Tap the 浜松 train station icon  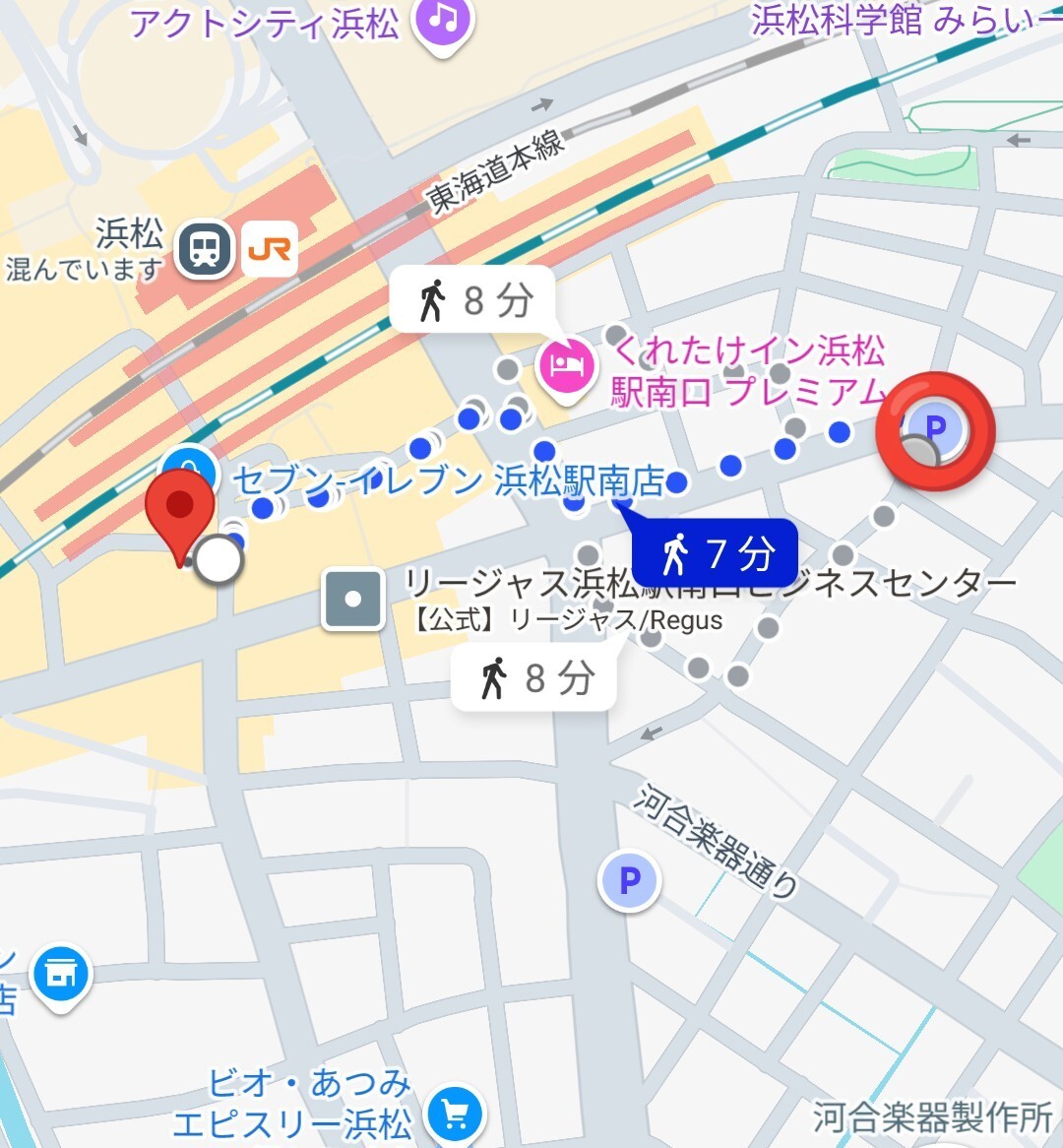tap(204, 250)
